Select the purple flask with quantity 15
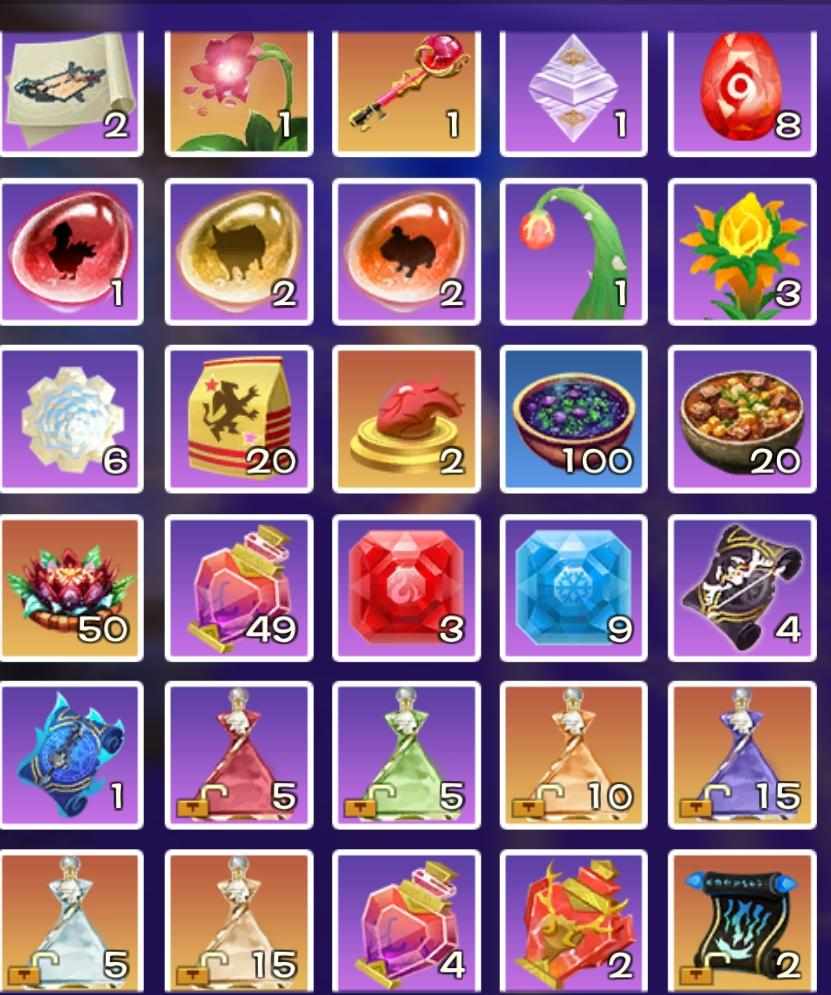 coord(741,755)
